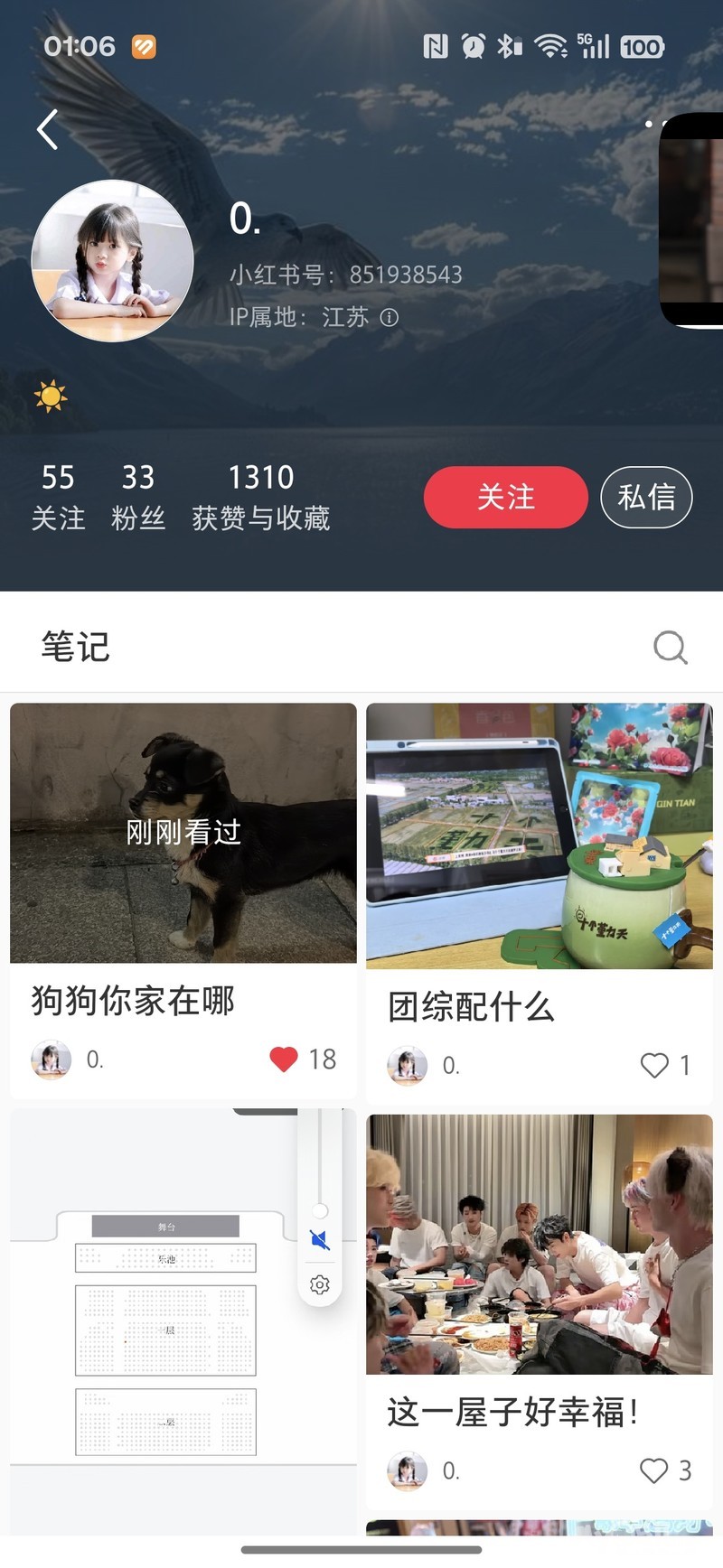Like the note 这一屋子好幸福!
Viewport: 723px width, 1568px height.
click(654, 1470)
